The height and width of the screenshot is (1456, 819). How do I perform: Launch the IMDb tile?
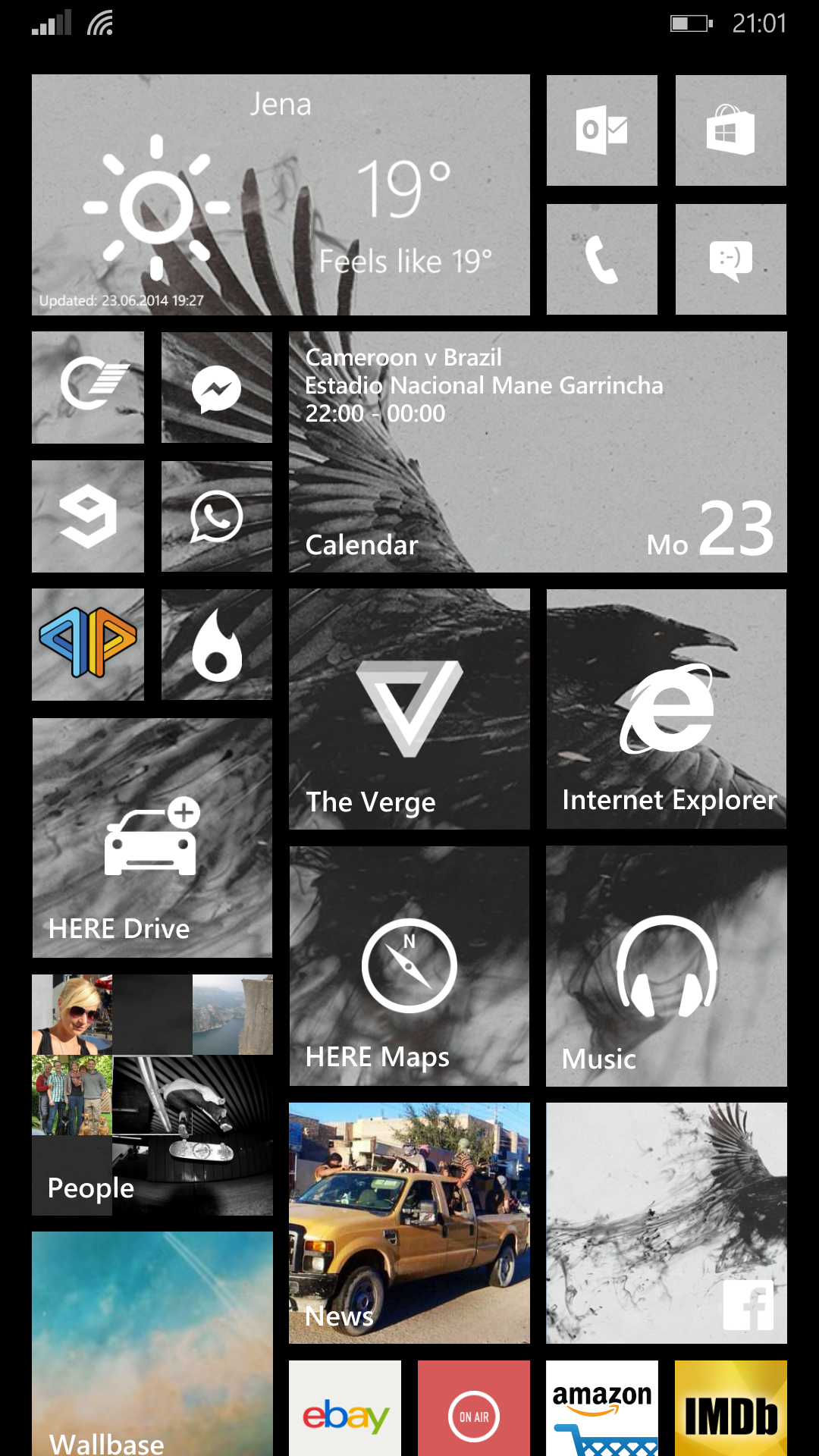point(731,1408)
